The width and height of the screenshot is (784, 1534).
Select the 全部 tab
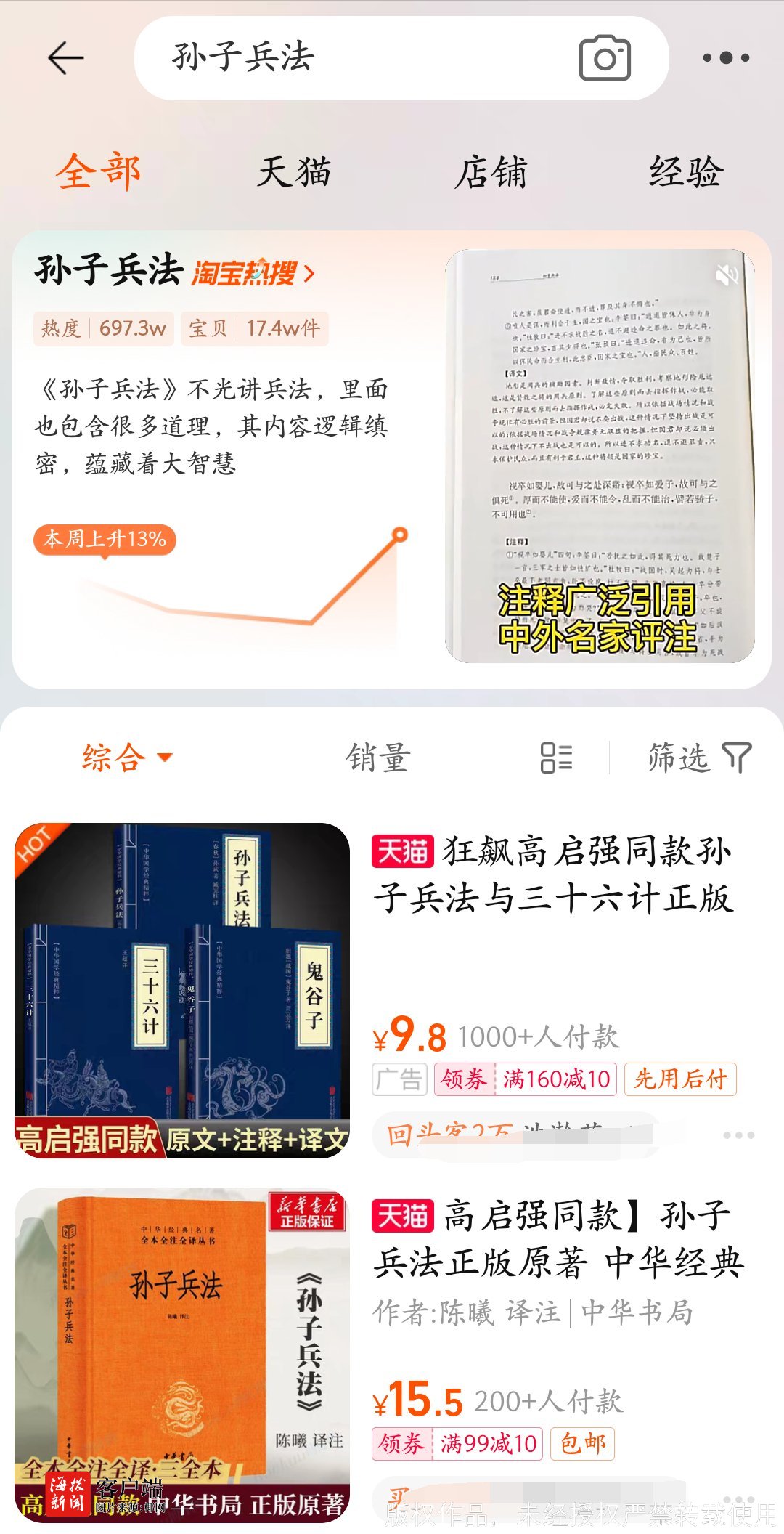pyautogui.click(x=98, y=173)
